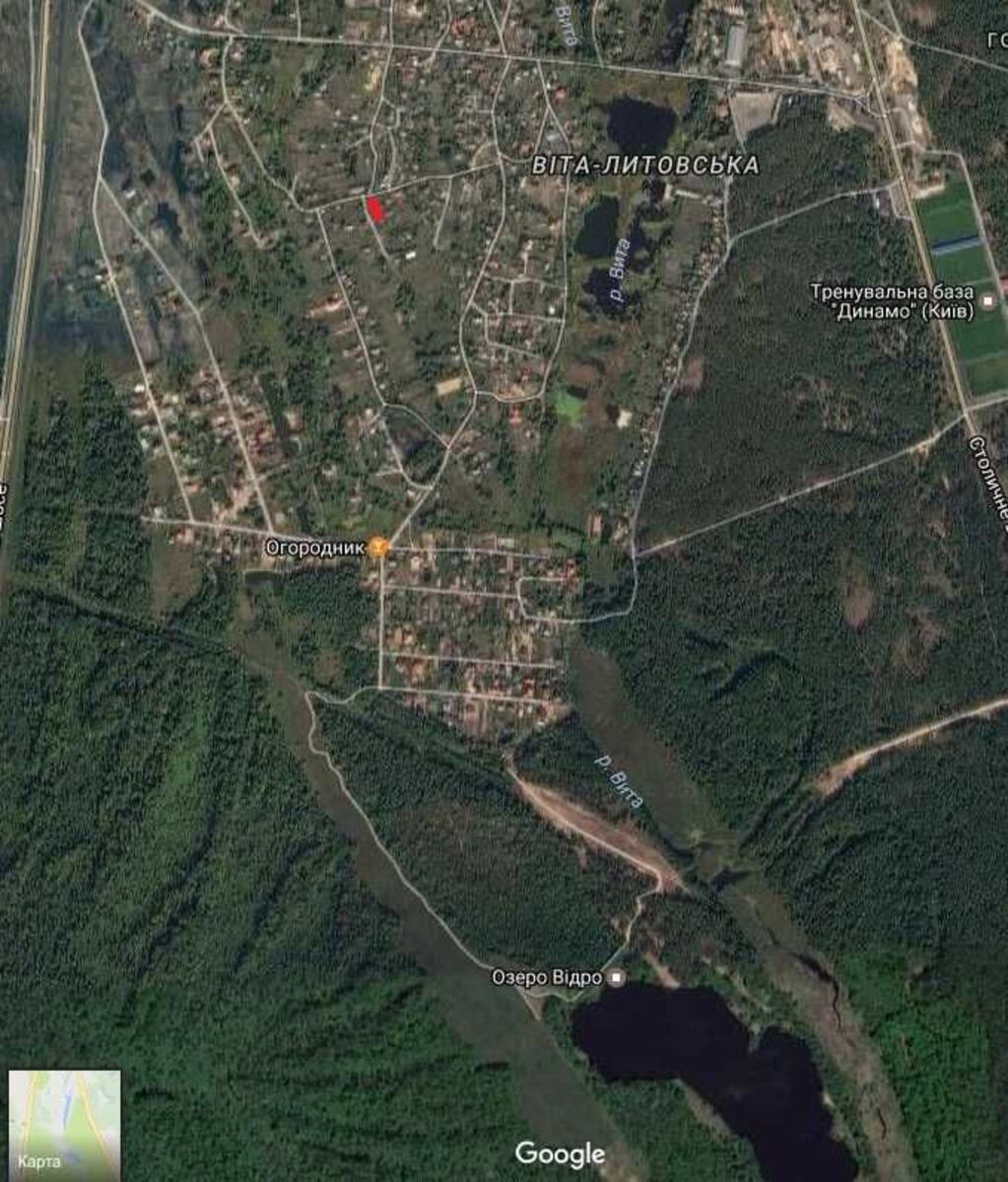The height and width of the screenshot is (1182, 1008).
Task: Open the Озеро Відро place marker
Action: point(616,977)
